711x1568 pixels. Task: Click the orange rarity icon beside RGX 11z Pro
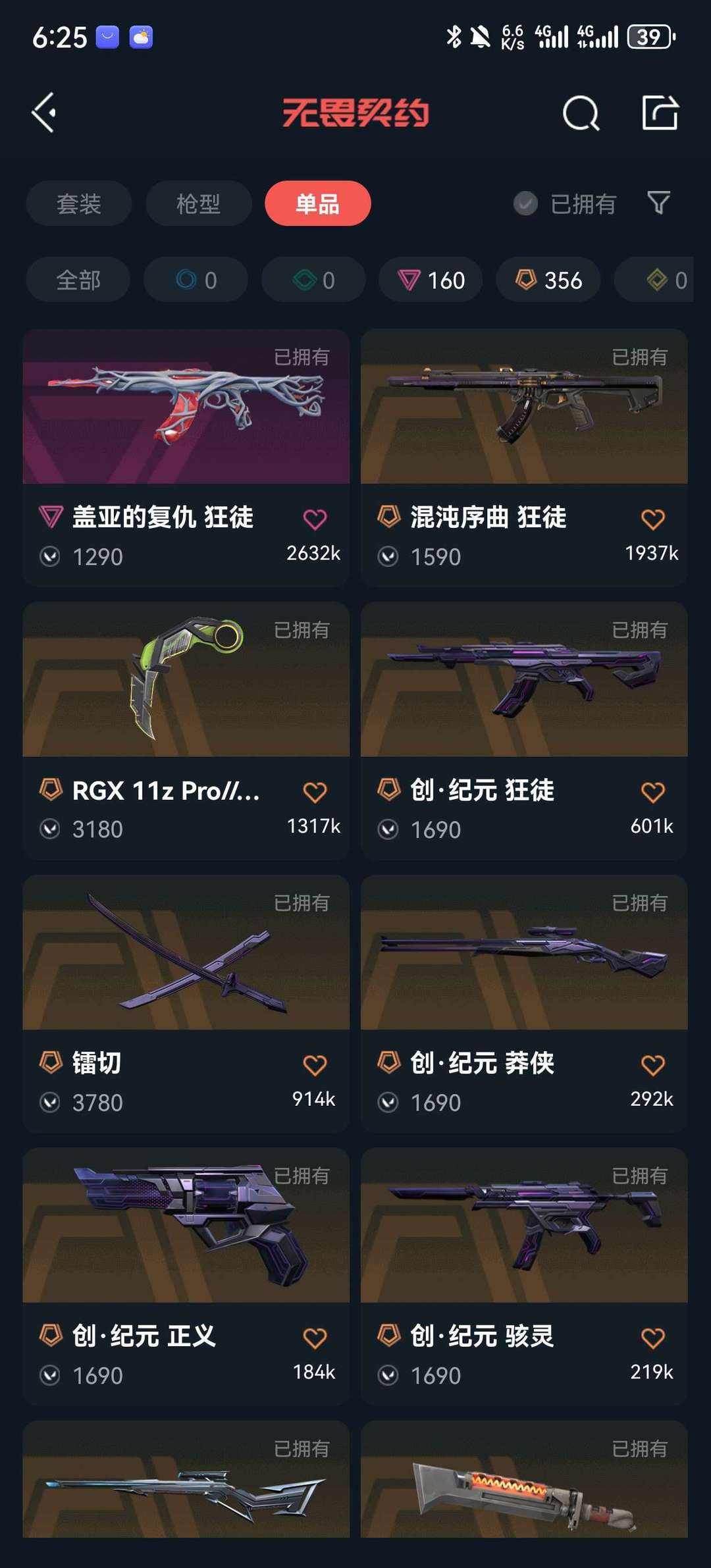tap(49, 791)
